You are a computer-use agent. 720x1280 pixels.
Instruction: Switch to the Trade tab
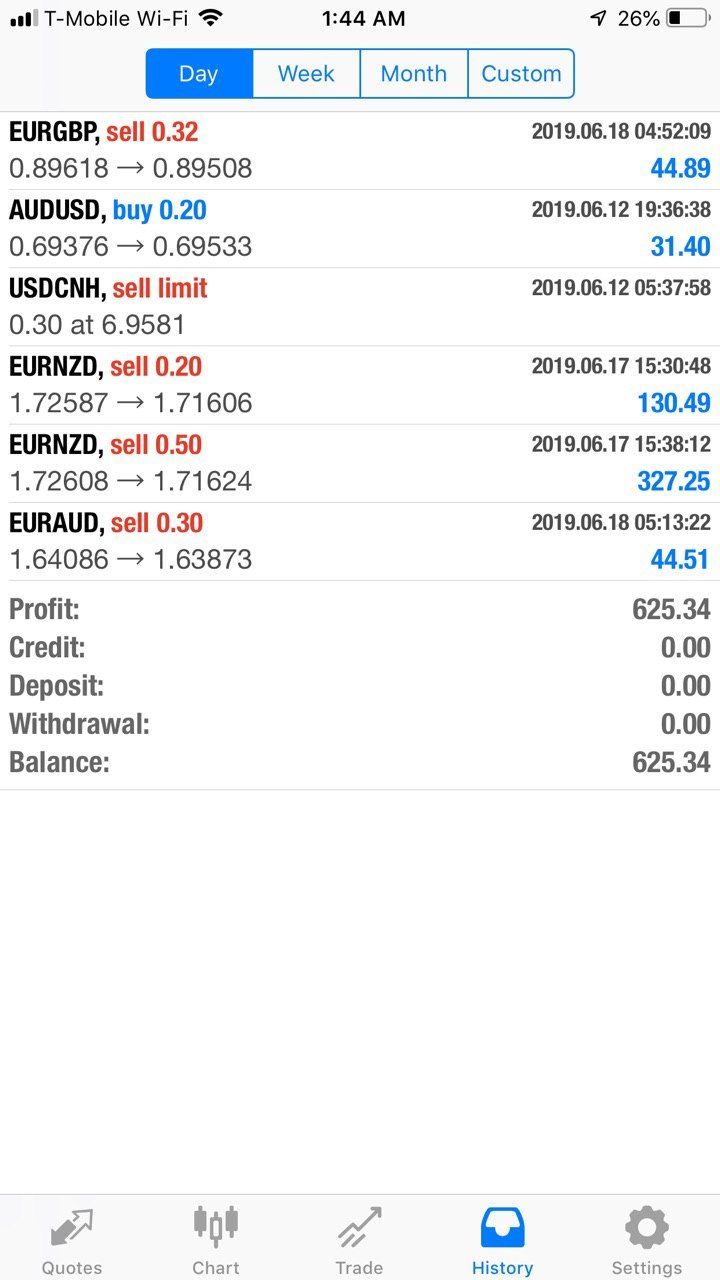tap(360, 1240)
